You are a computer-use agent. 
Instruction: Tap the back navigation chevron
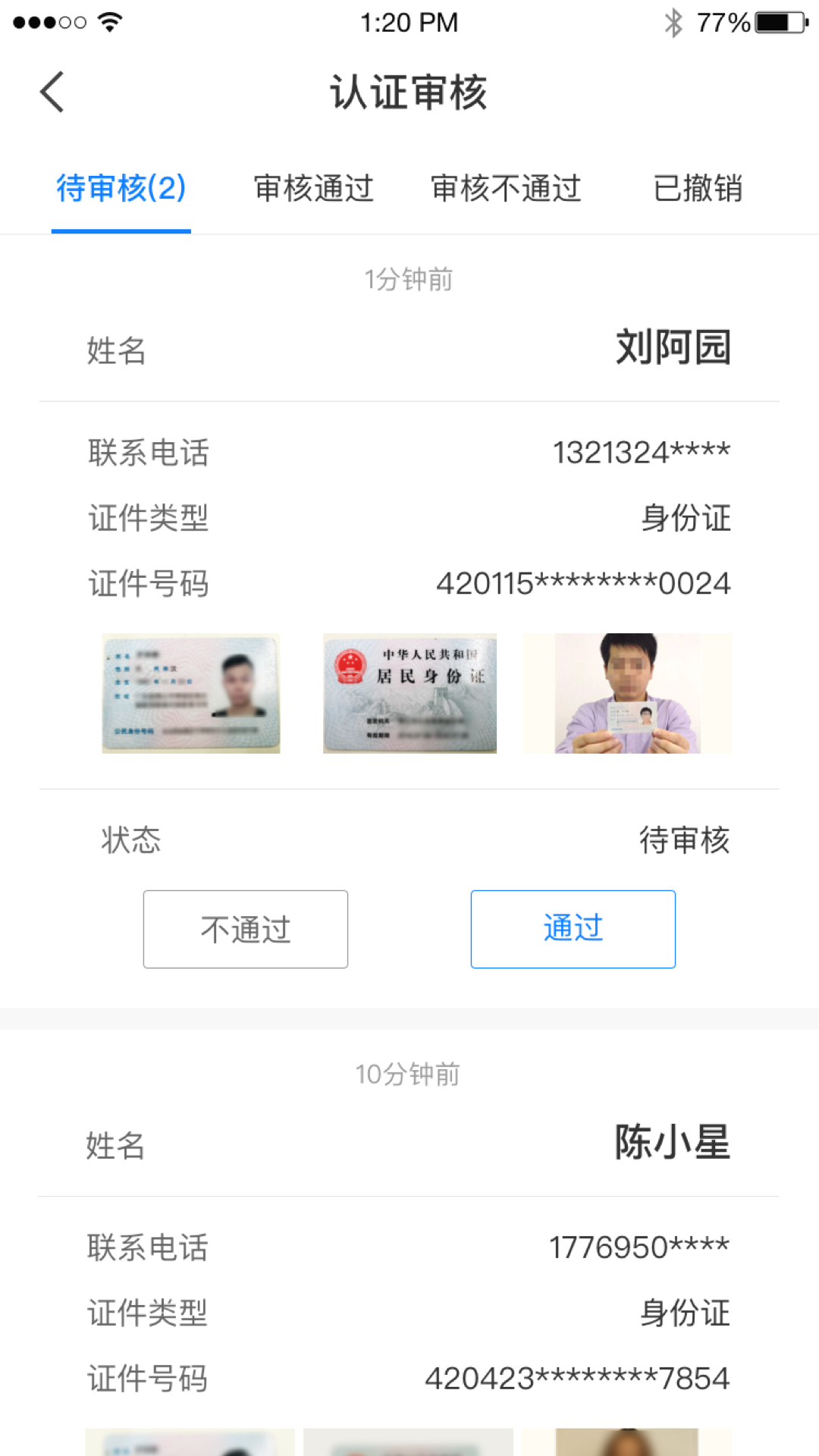pos(52,91)
